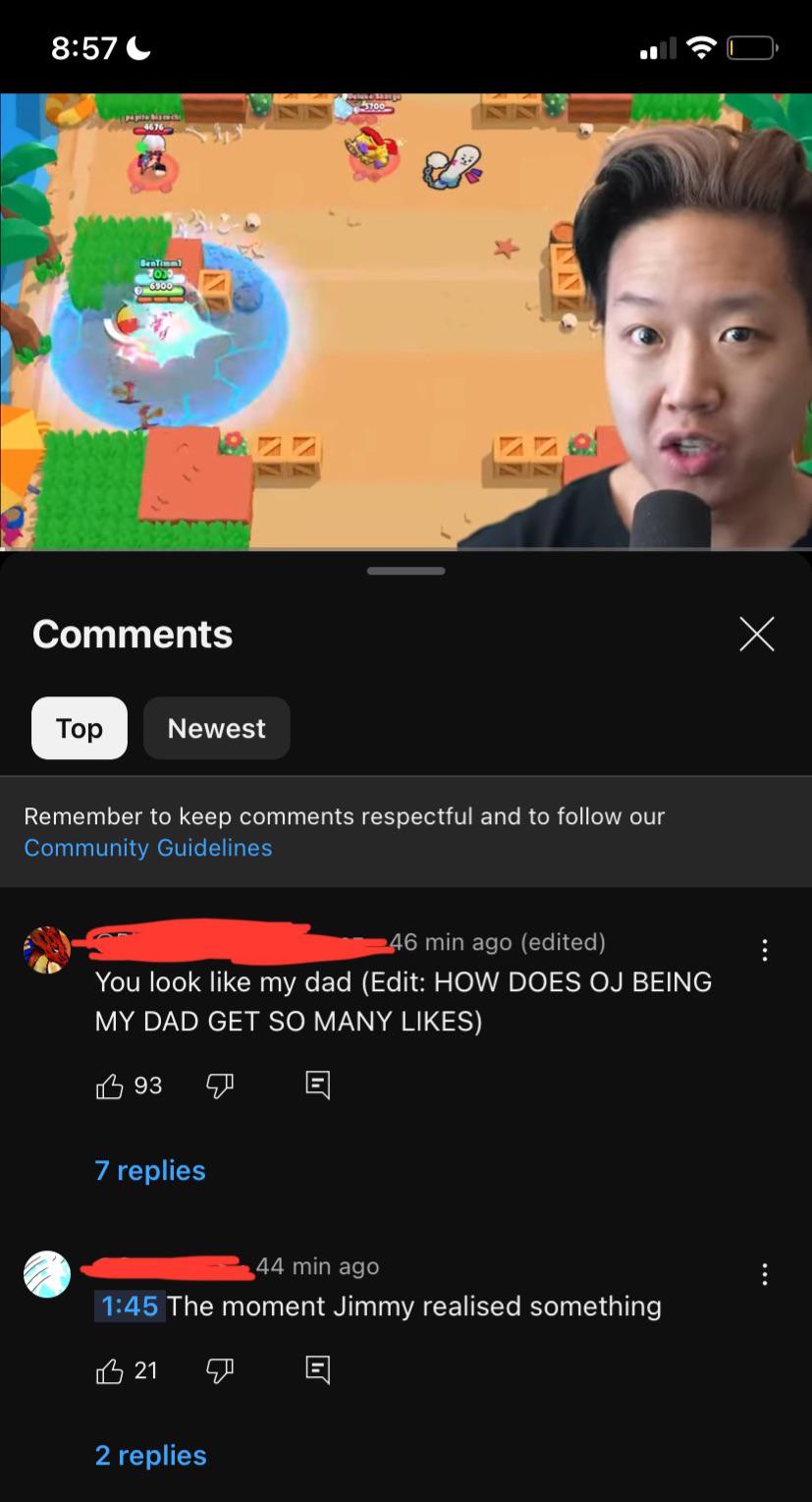View the second commenter's profile avatar
This screenshot has height=1502, width=812.
(x=47, y=1274)
